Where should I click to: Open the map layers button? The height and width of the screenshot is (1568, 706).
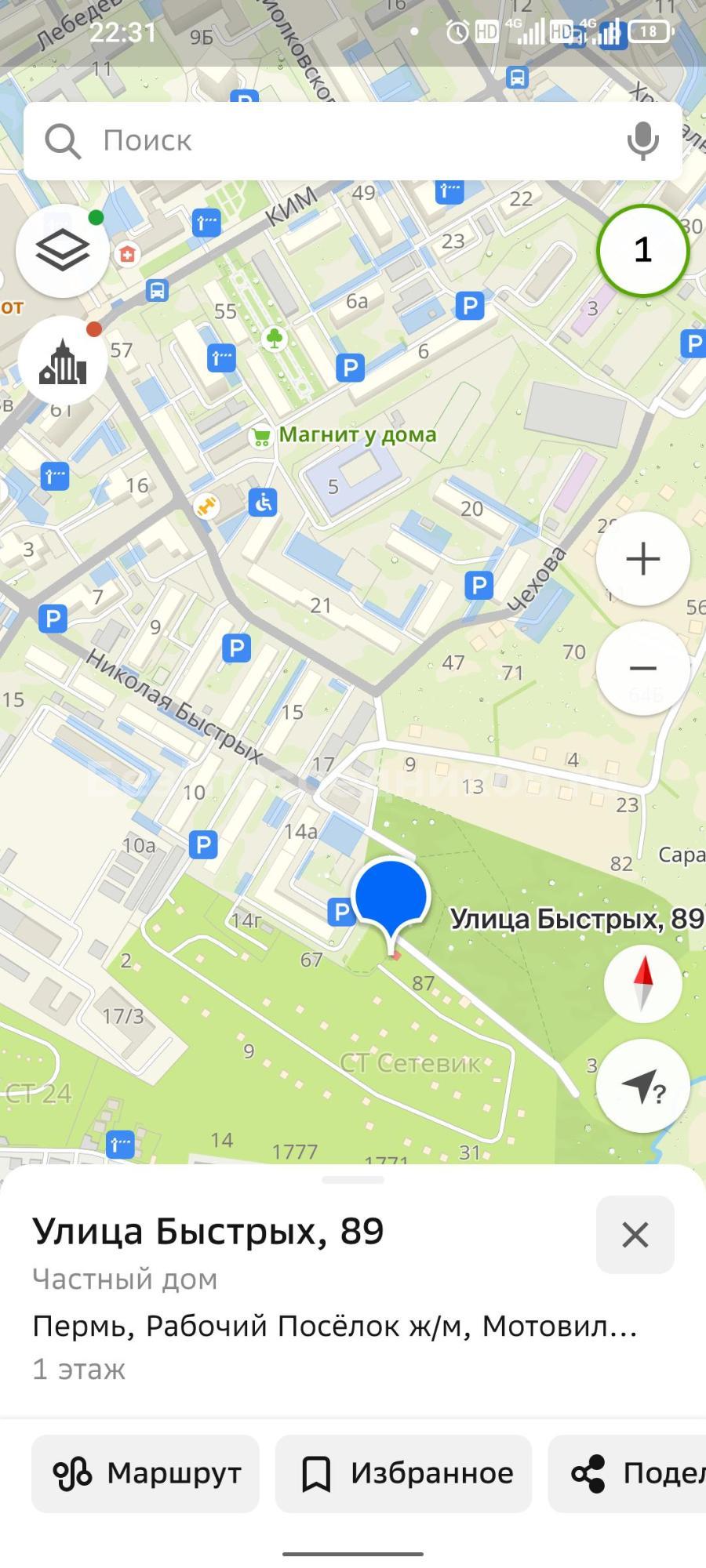[63, 251]
